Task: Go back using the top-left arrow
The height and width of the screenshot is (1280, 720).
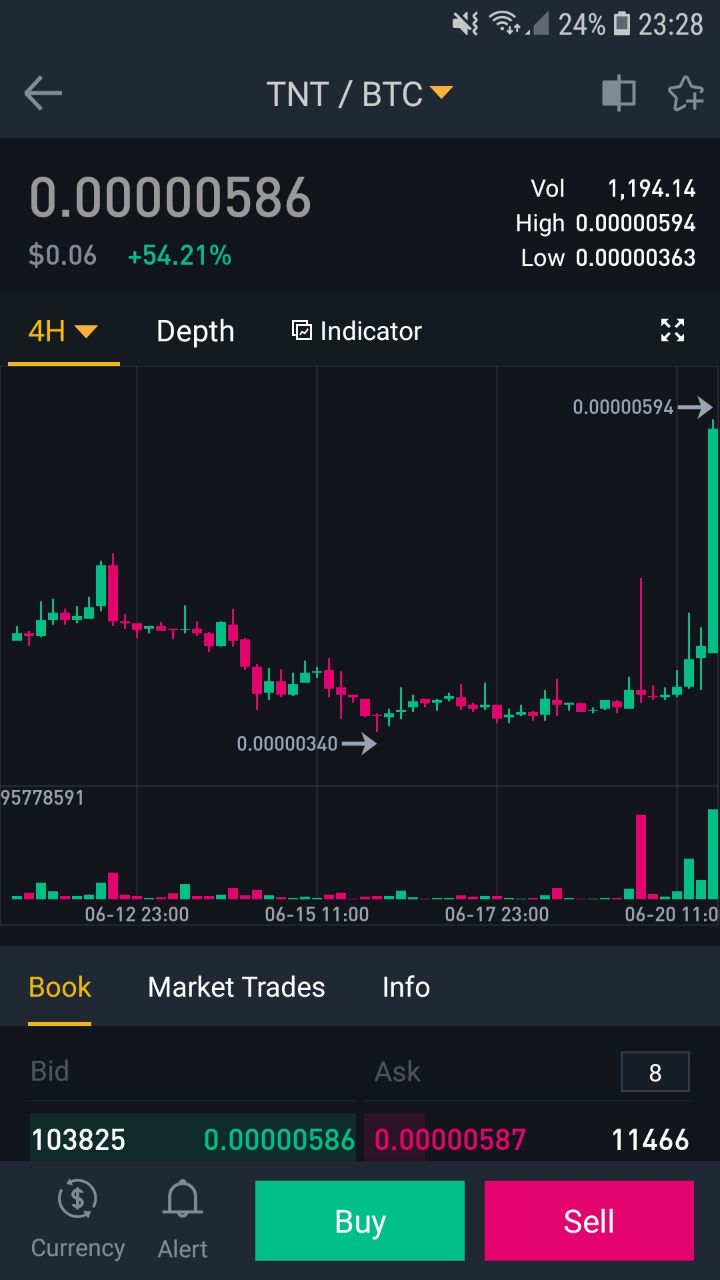Action: pyautogui.click(x=43, y=94)
